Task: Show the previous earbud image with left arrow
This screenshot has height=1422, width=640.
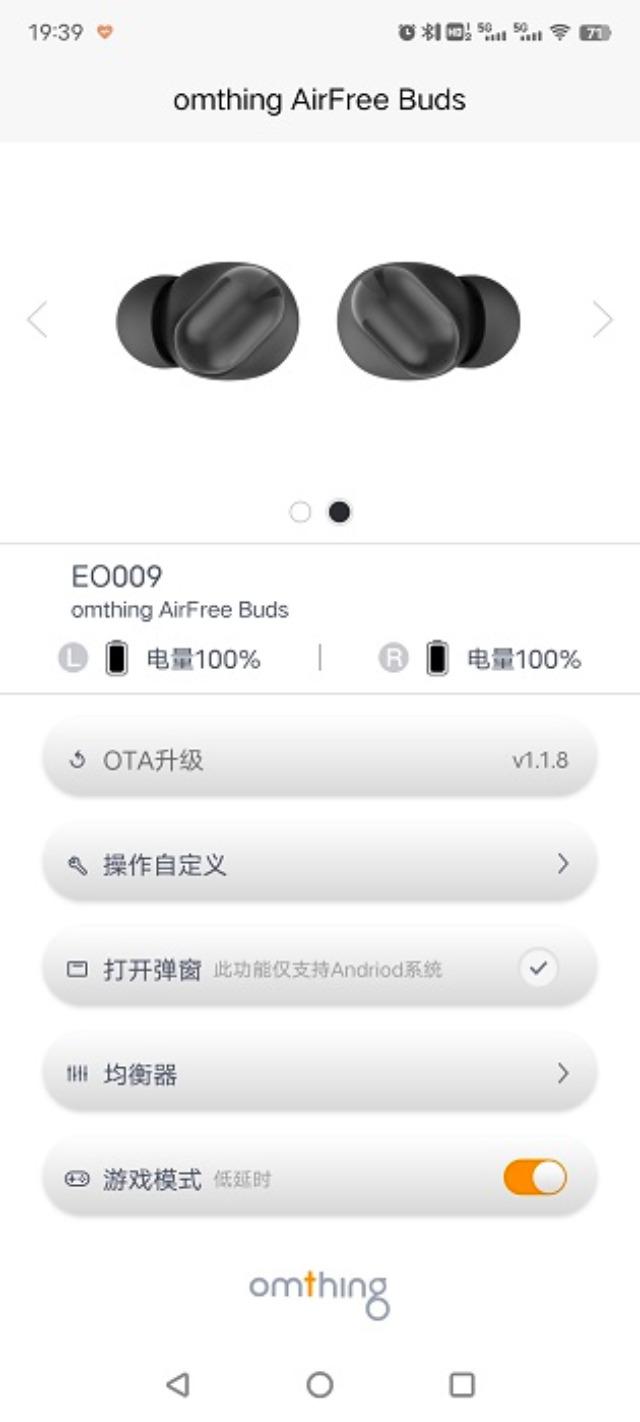Action: [37, 320]
